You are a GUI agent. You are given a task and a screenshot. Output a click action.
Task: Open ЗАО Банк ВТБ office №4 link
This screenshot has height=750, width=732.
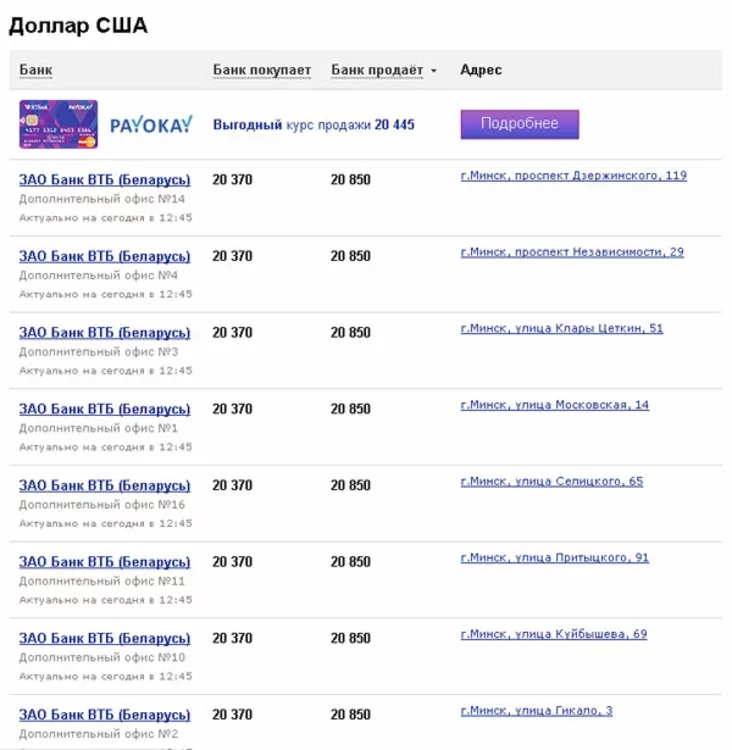pos(104,257)
